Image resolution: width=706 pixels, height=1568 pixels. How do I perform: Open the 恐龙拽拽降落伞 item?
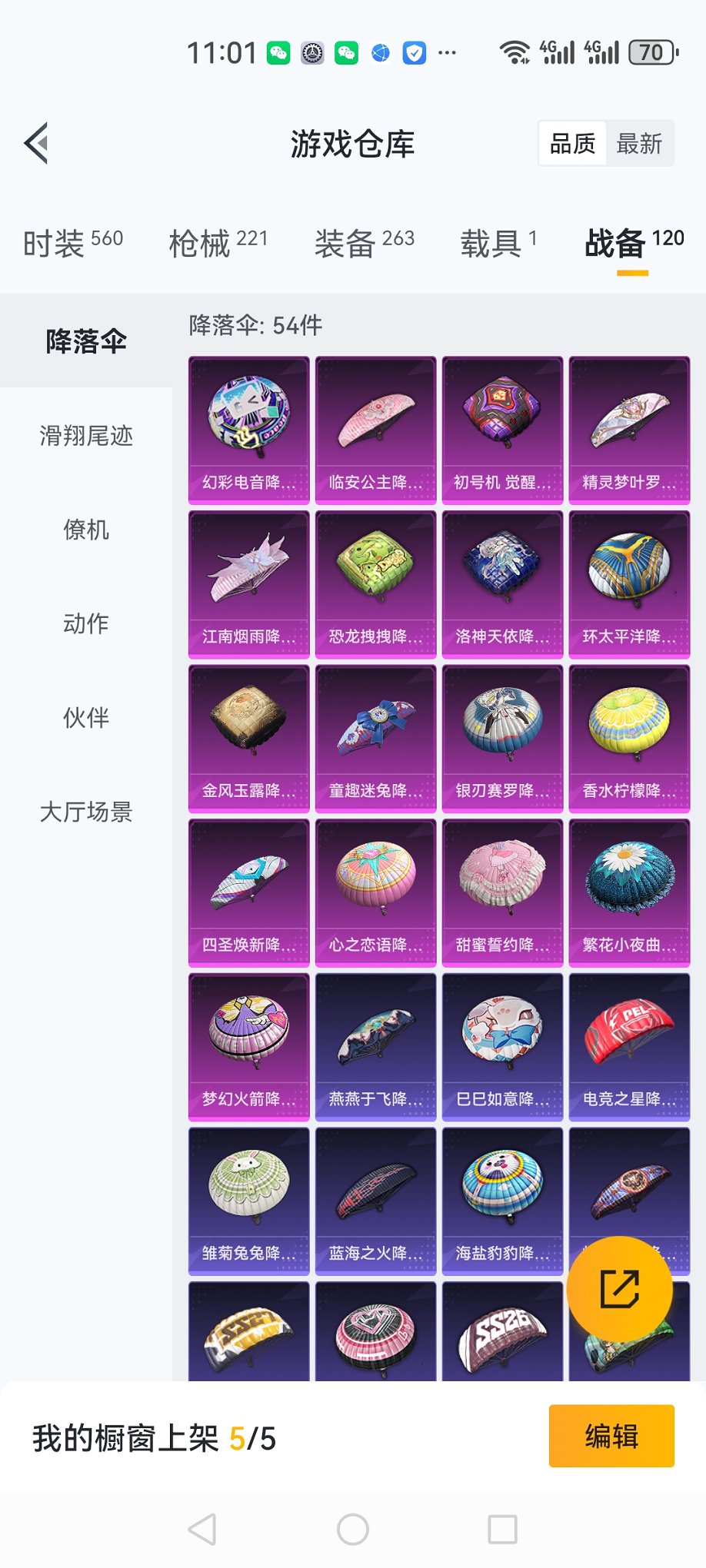[375, 584]
